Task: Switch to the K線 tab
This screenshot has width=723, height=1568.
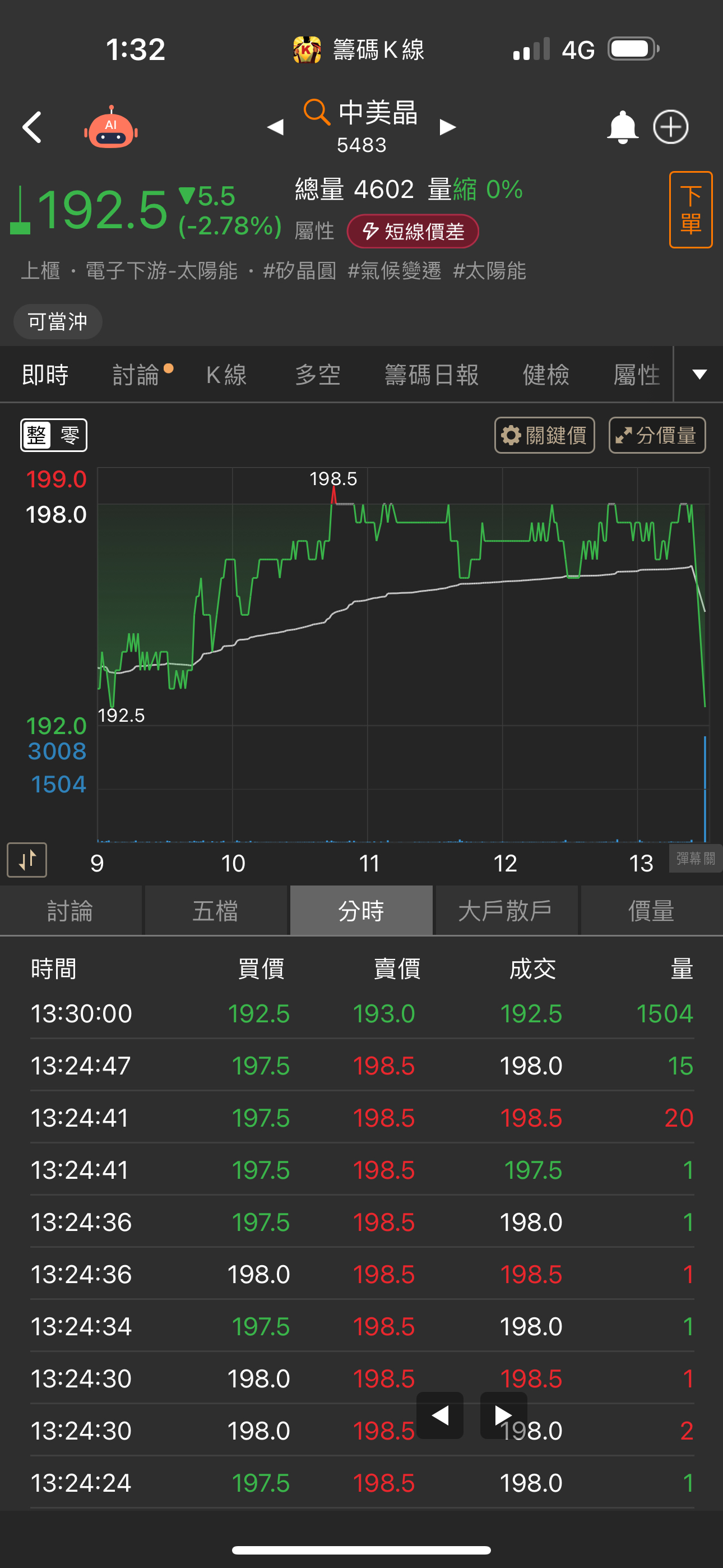Action: 226,375
